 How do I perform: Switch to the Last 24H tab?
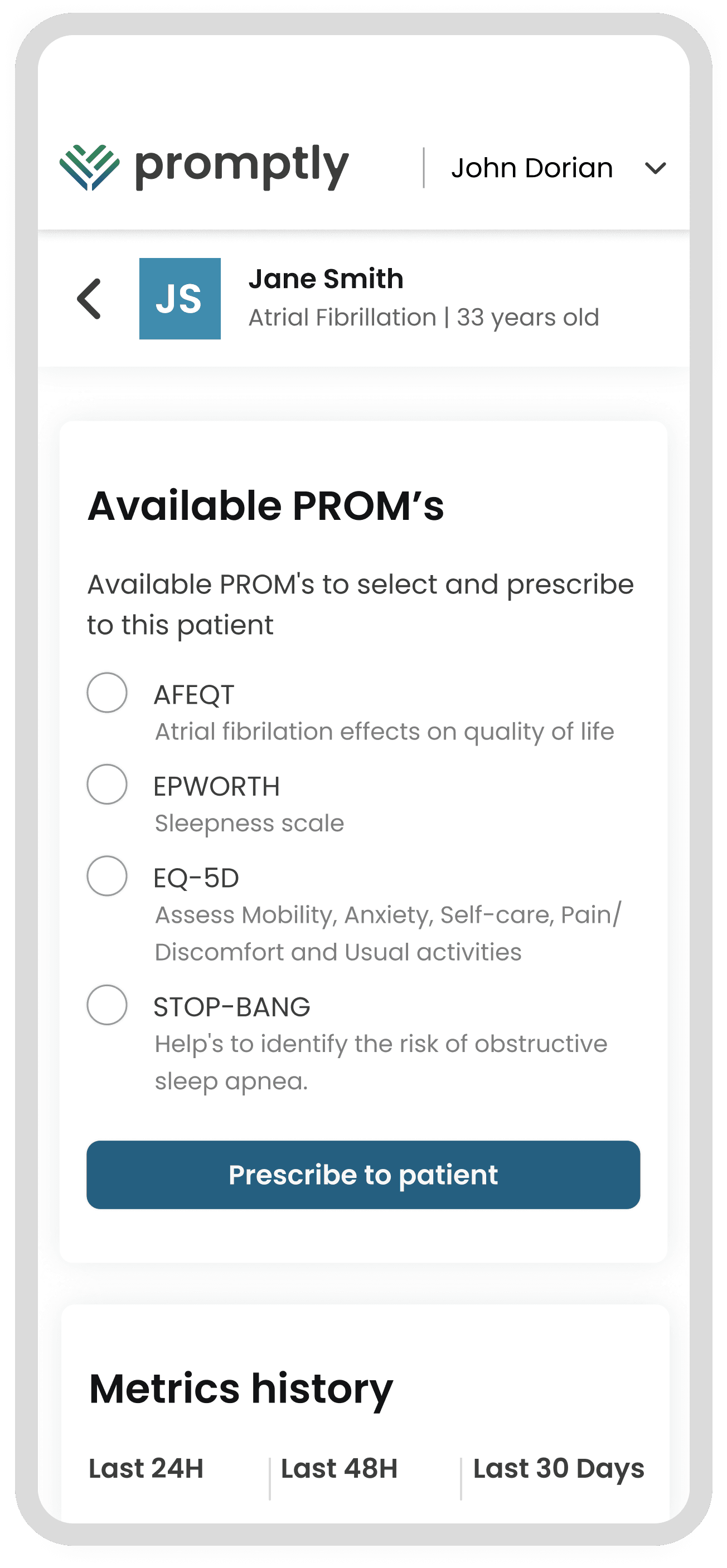[146, 1468]
